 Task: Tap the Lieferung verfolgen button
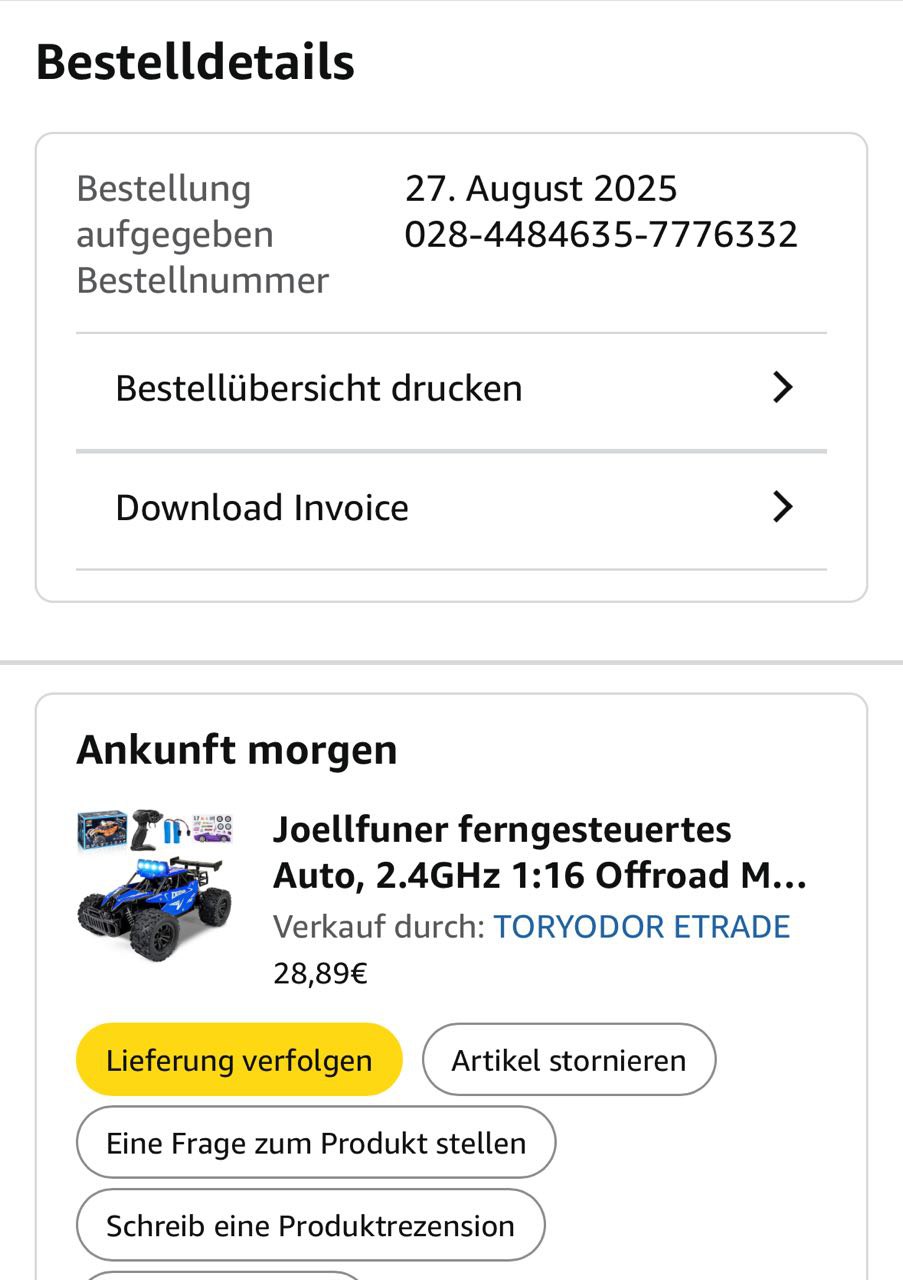click(x=239, y=1060)
